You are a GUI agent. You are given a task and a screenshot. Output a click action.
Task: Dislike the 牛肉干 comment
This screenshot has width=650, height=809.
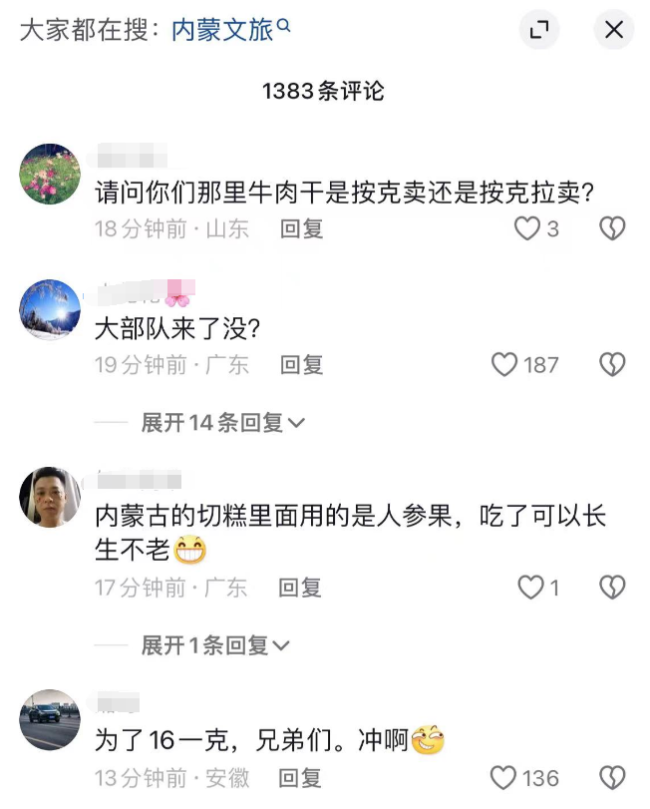(x=612, y=229)
